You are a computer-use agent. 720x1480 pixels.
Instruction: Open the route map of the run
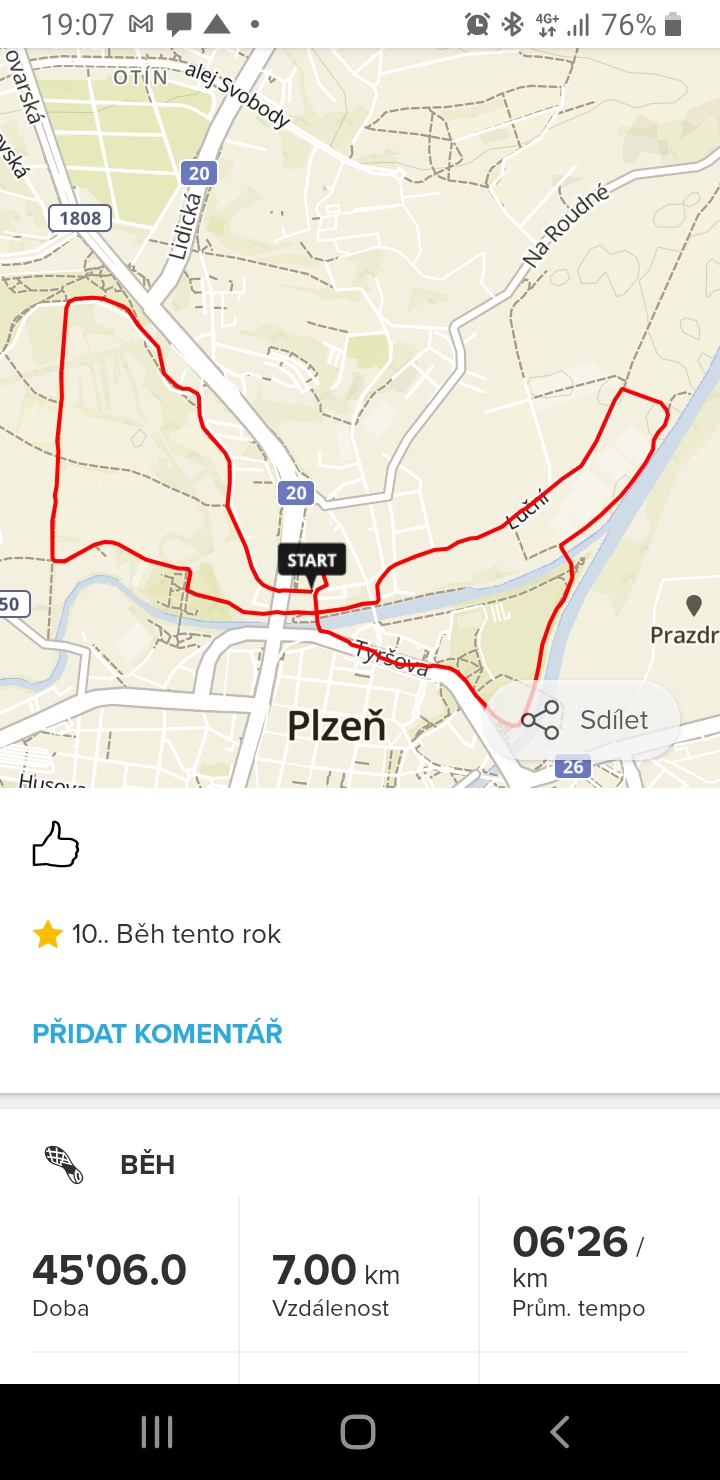(360, 418)
